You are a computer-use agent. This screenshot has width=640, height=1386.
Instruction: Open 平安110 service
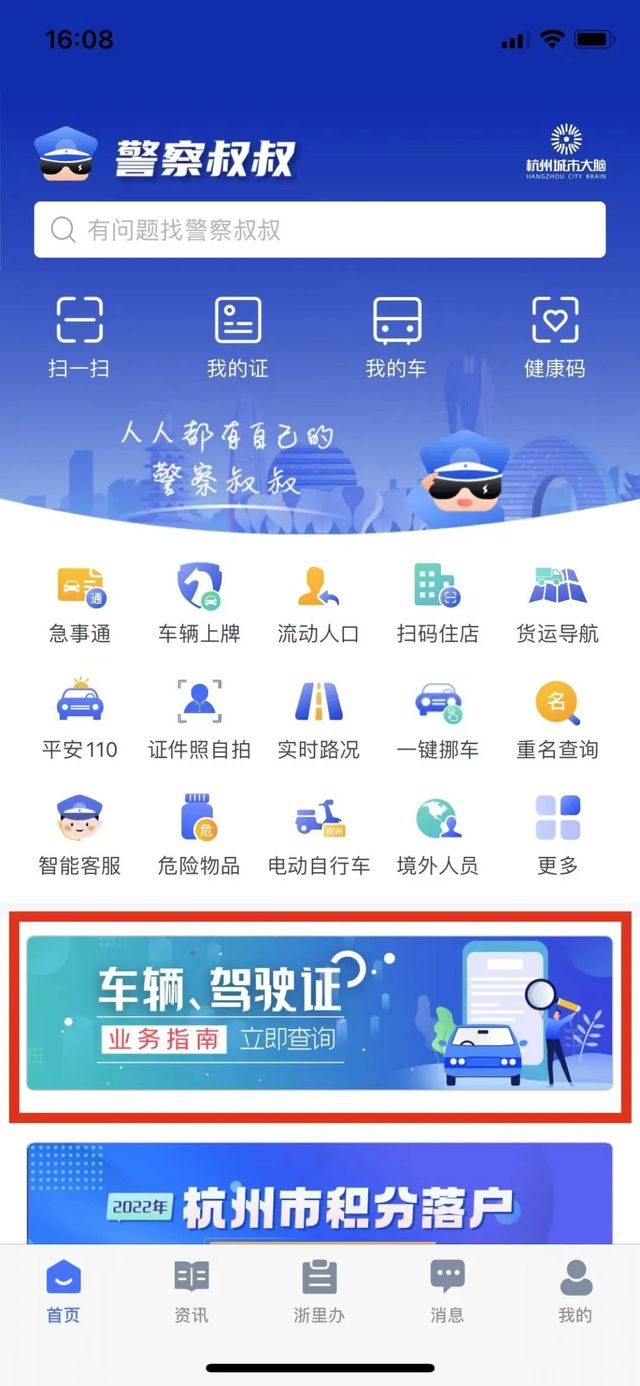pyautogui.click(x=80, y=718)
